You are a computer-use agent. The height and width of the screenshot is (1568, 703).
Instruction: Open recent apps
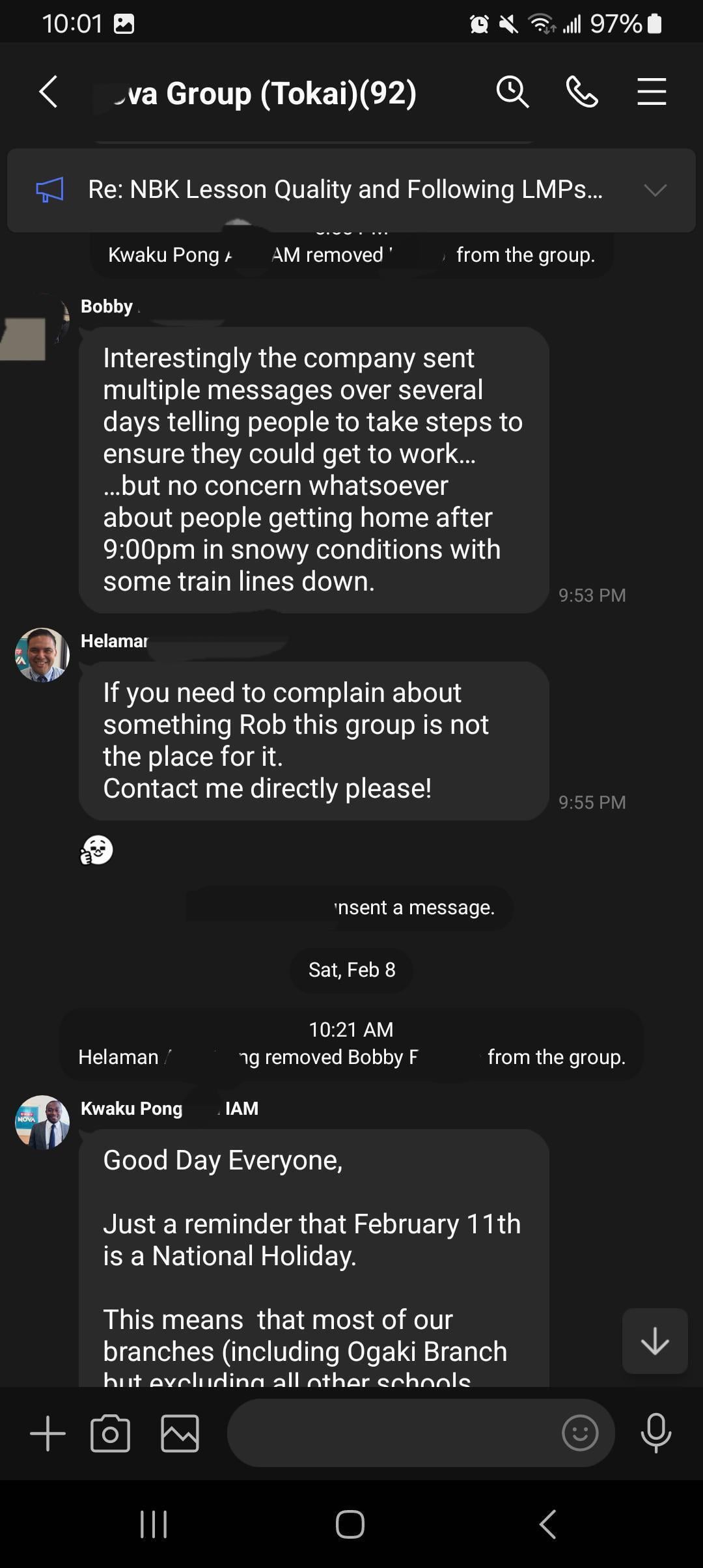[x=154, y=1524]
